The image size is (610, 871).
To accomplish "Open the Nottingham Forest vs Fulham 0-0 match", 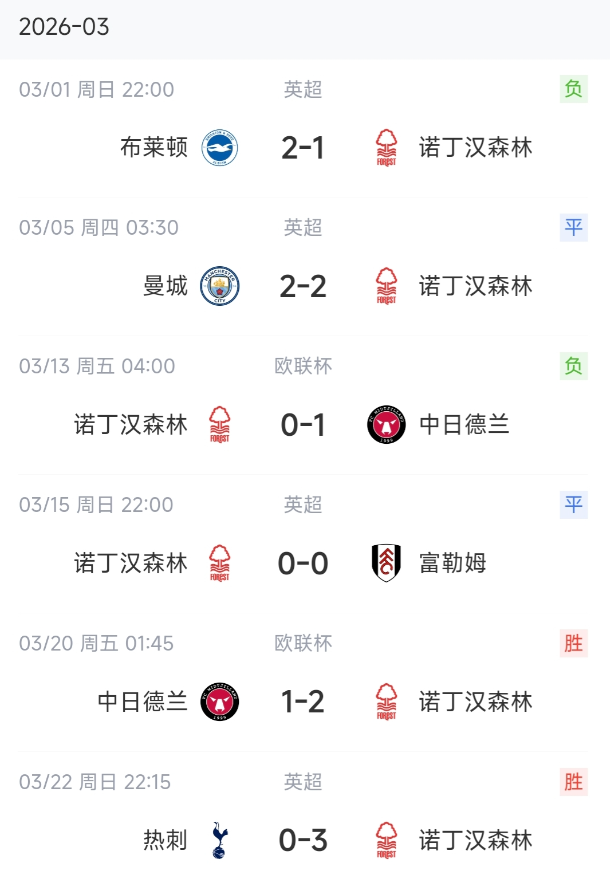I will click(x=305, y=544).
